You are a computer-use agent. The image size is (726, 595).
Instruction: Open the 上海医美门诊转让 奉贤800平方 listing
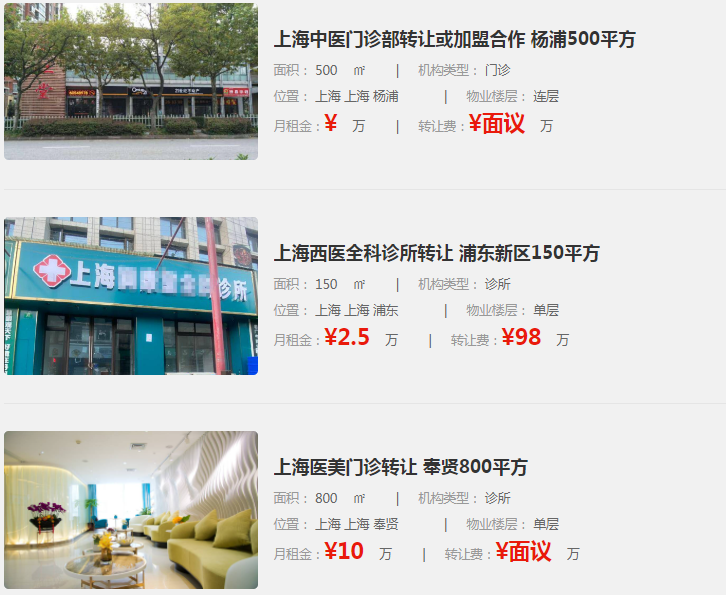(x=400, y=467)
